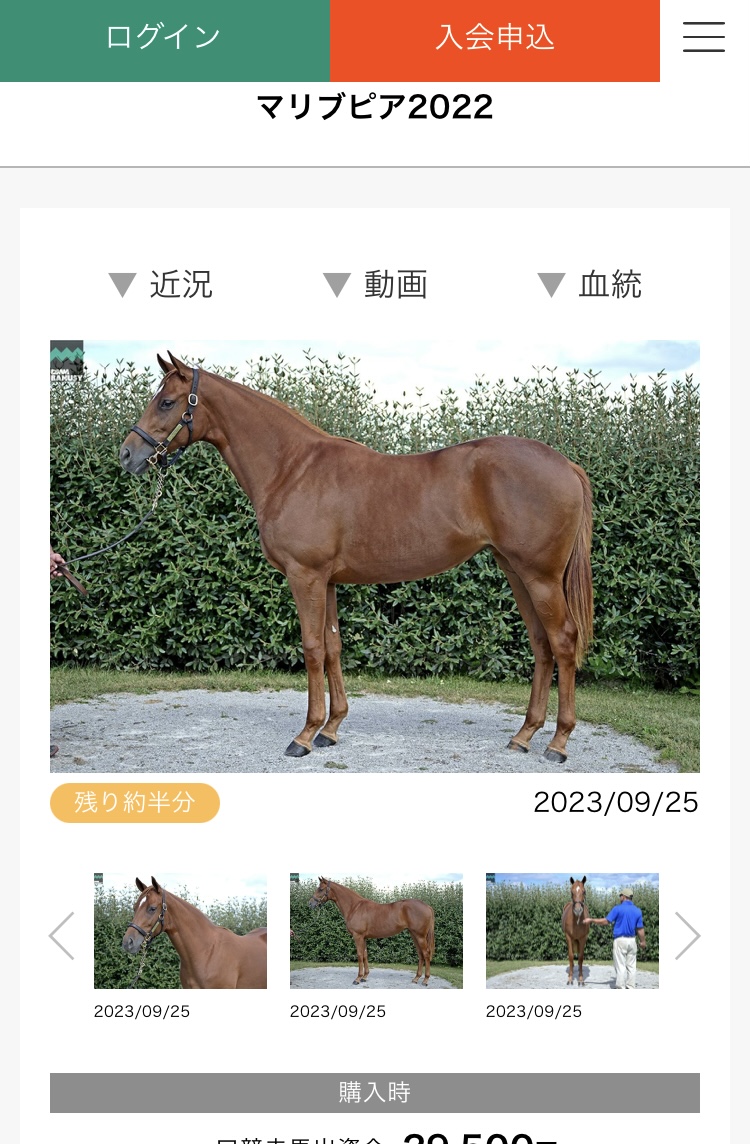Screen dimensions: 750x1144
Task: Open the hamburger menu
Action: coord(704,37)
